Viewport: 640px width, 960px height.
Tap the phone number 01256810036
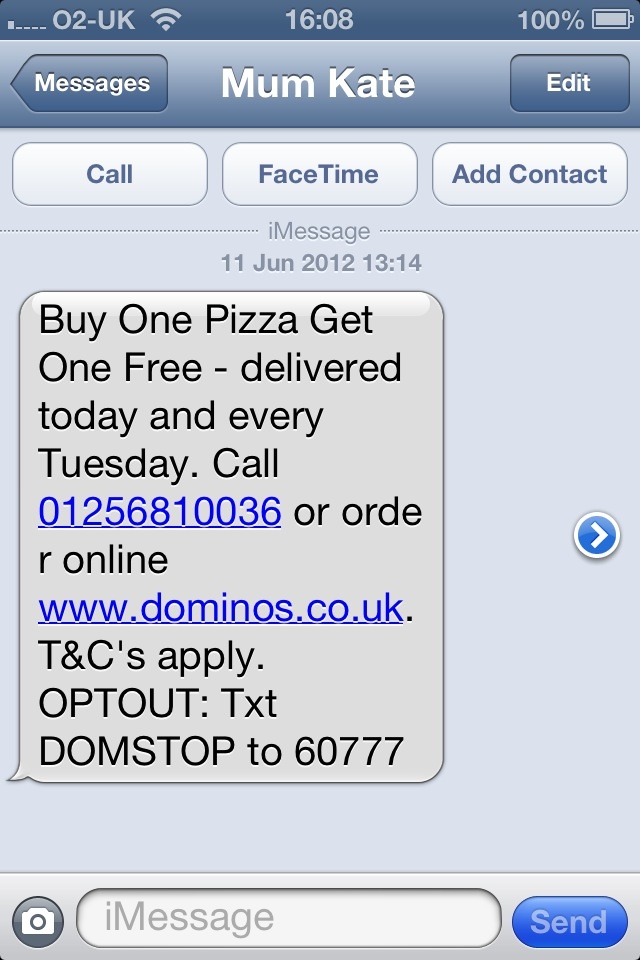click(x=160, y=511)
